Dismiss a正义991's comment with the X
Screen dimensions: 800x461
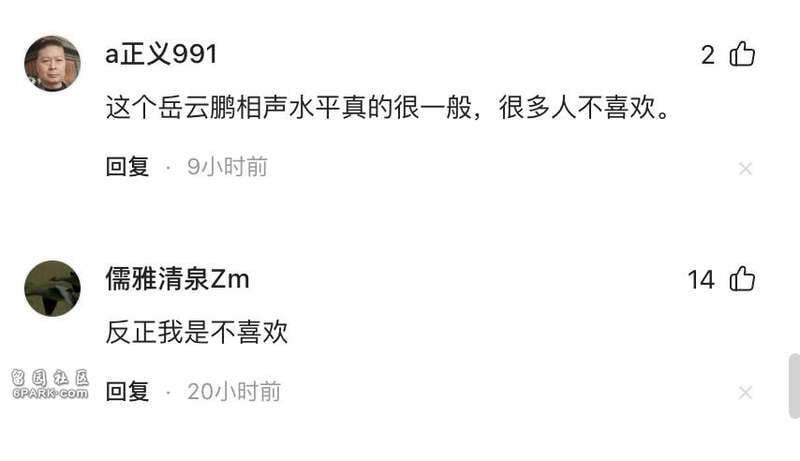[745, 169]
